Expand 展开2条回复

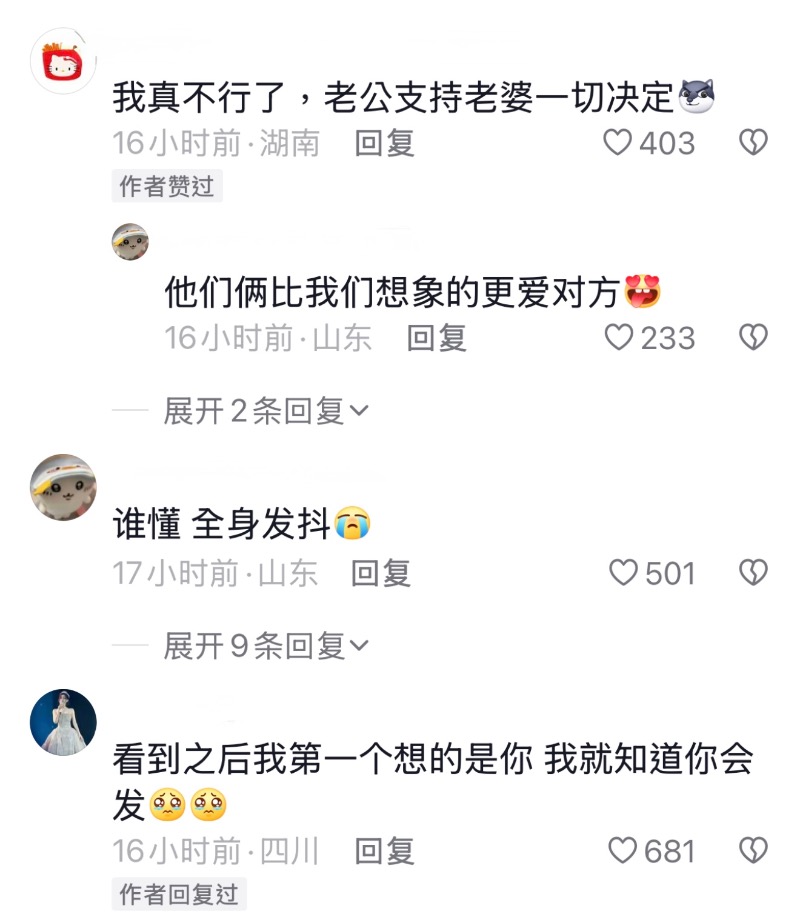pos(266,411)
